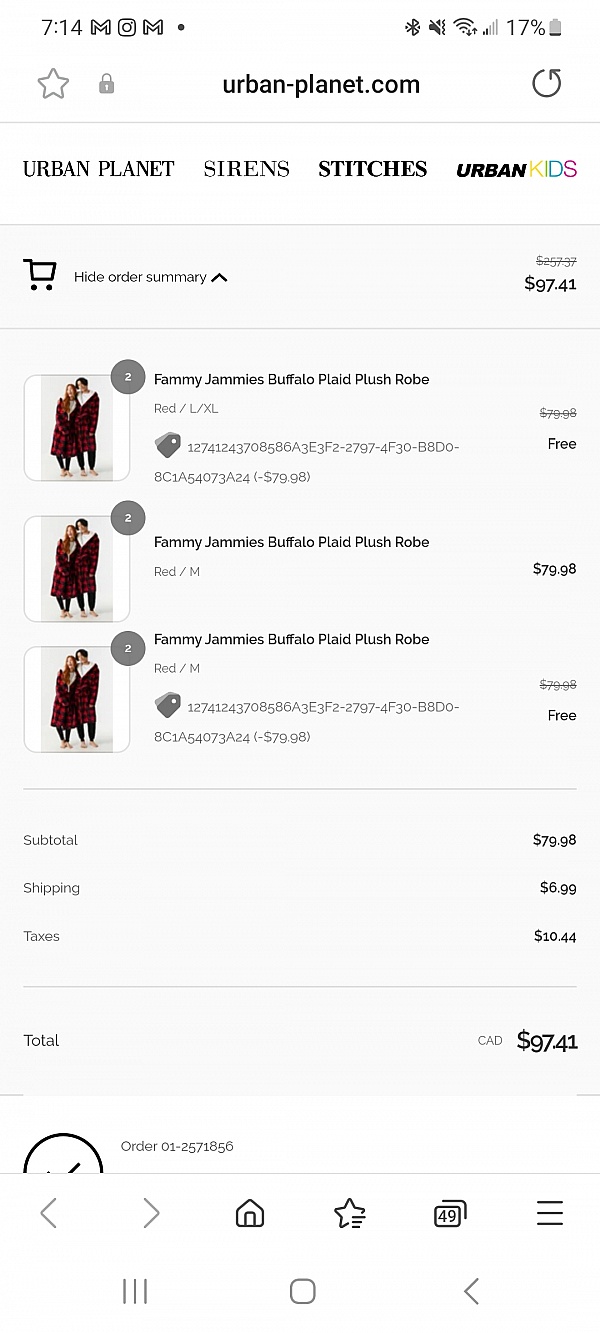Reload the urban-planet.com page
The image size is (600, 1333).
pos(546,84)
